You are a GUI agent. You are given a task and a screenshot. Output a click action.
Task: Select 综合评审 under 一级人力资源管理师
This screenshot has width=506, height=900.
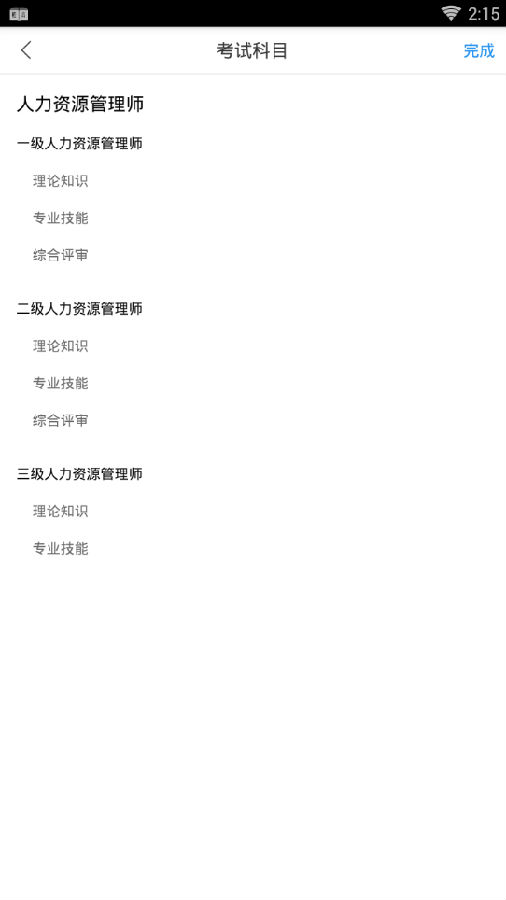(x=61, y=255)
